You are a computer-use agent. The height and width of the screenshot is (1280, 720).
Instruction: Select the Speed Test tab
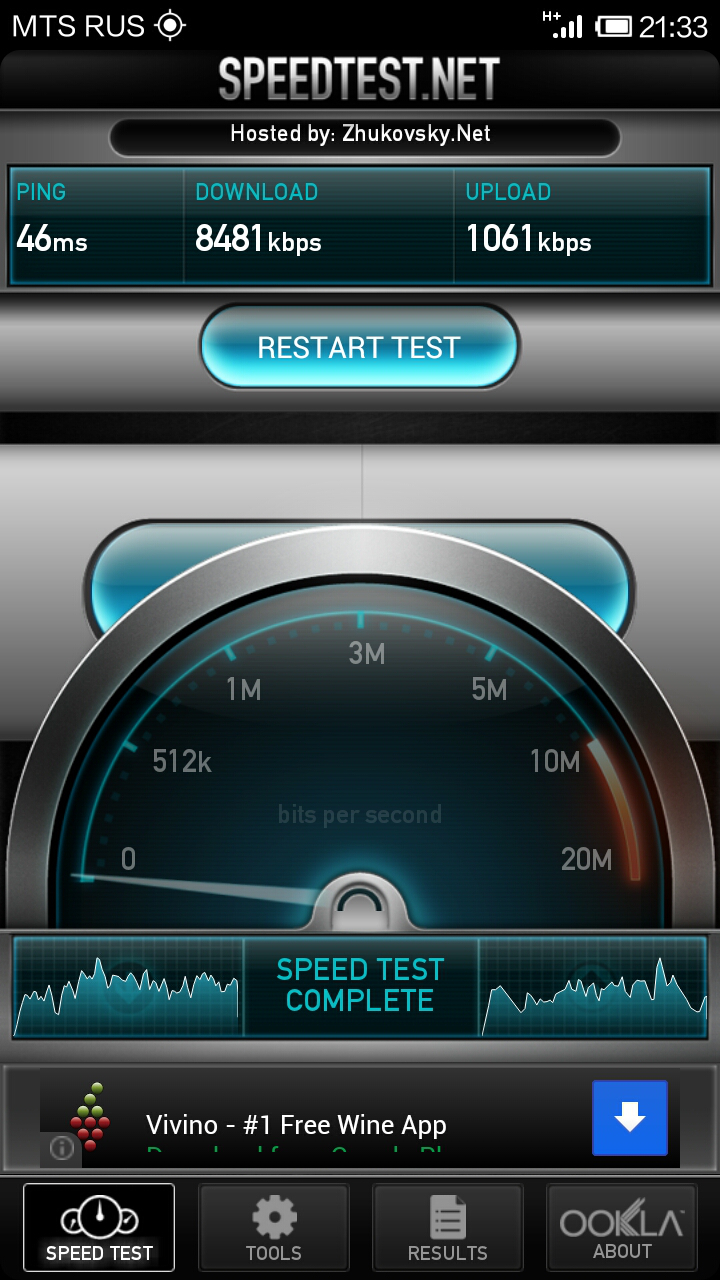click(99, 1228)
